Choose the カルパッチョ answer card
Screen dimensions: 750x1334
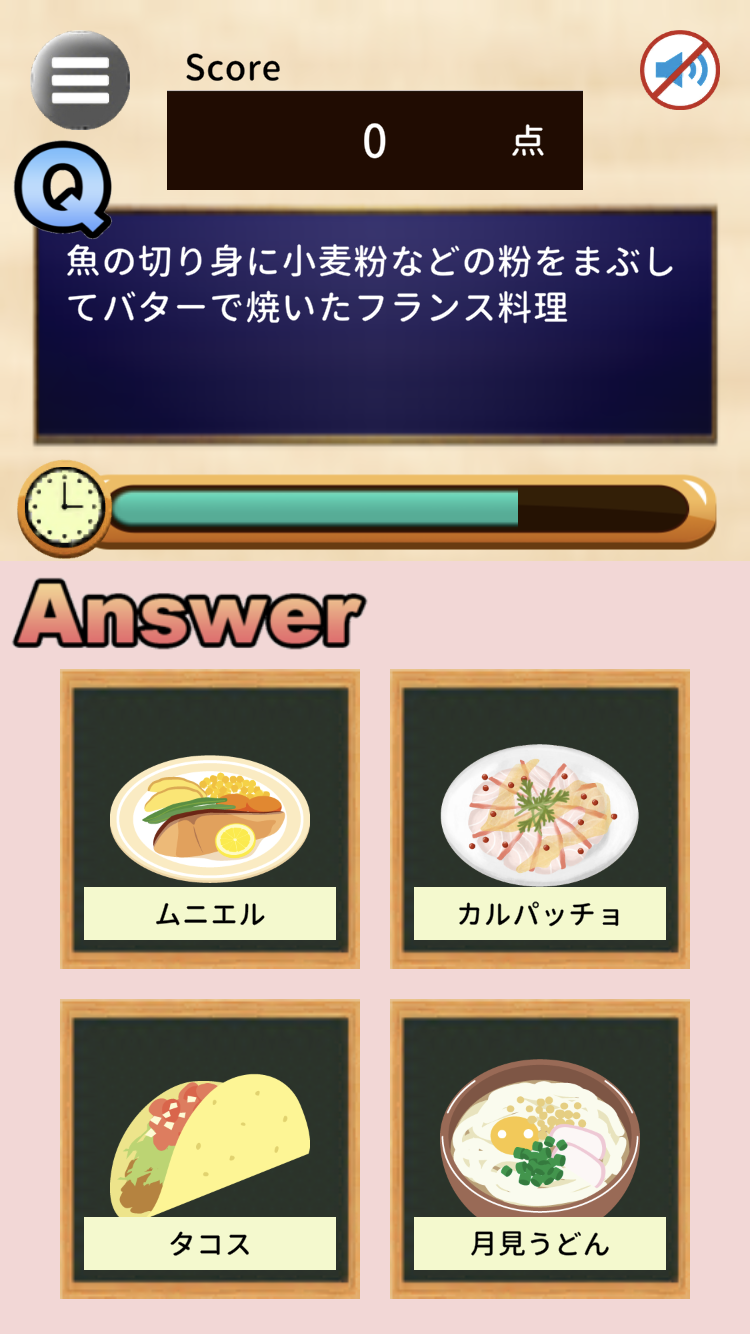[540, 819]
